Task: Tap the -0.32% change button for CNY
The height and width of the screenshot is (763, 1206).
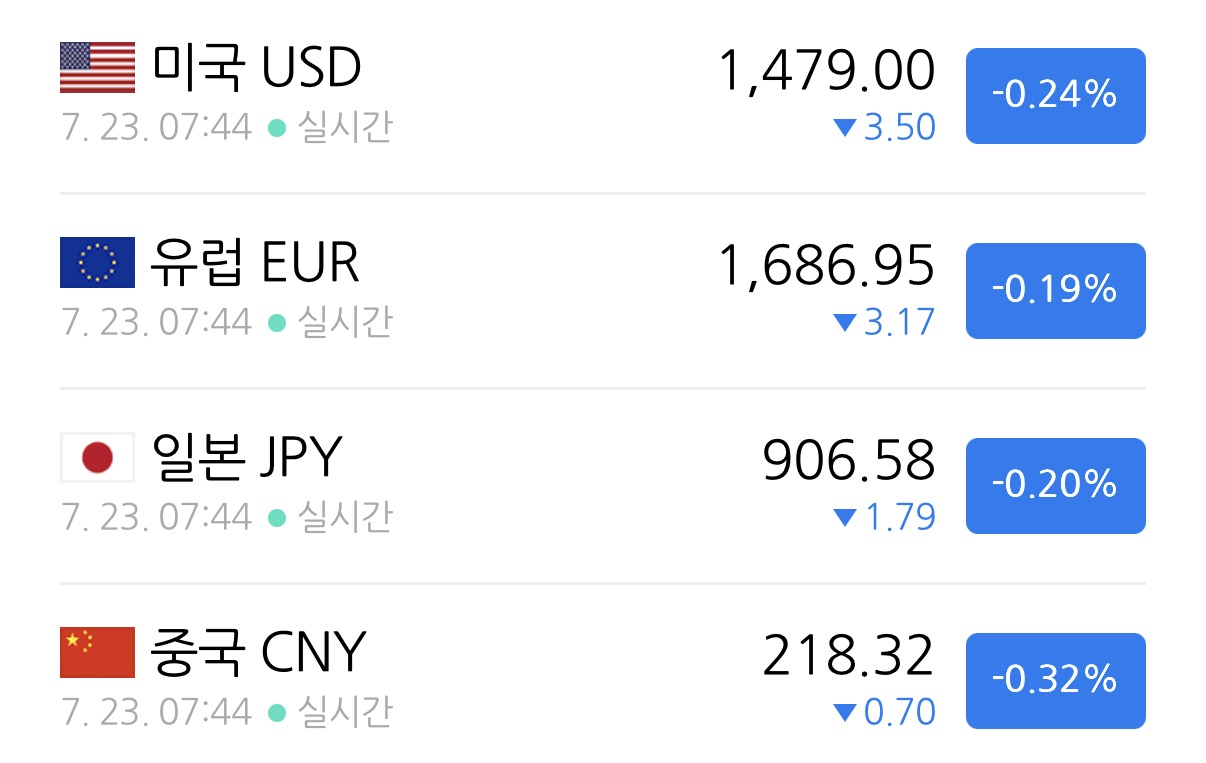Action: click(x=1055, y=681)
